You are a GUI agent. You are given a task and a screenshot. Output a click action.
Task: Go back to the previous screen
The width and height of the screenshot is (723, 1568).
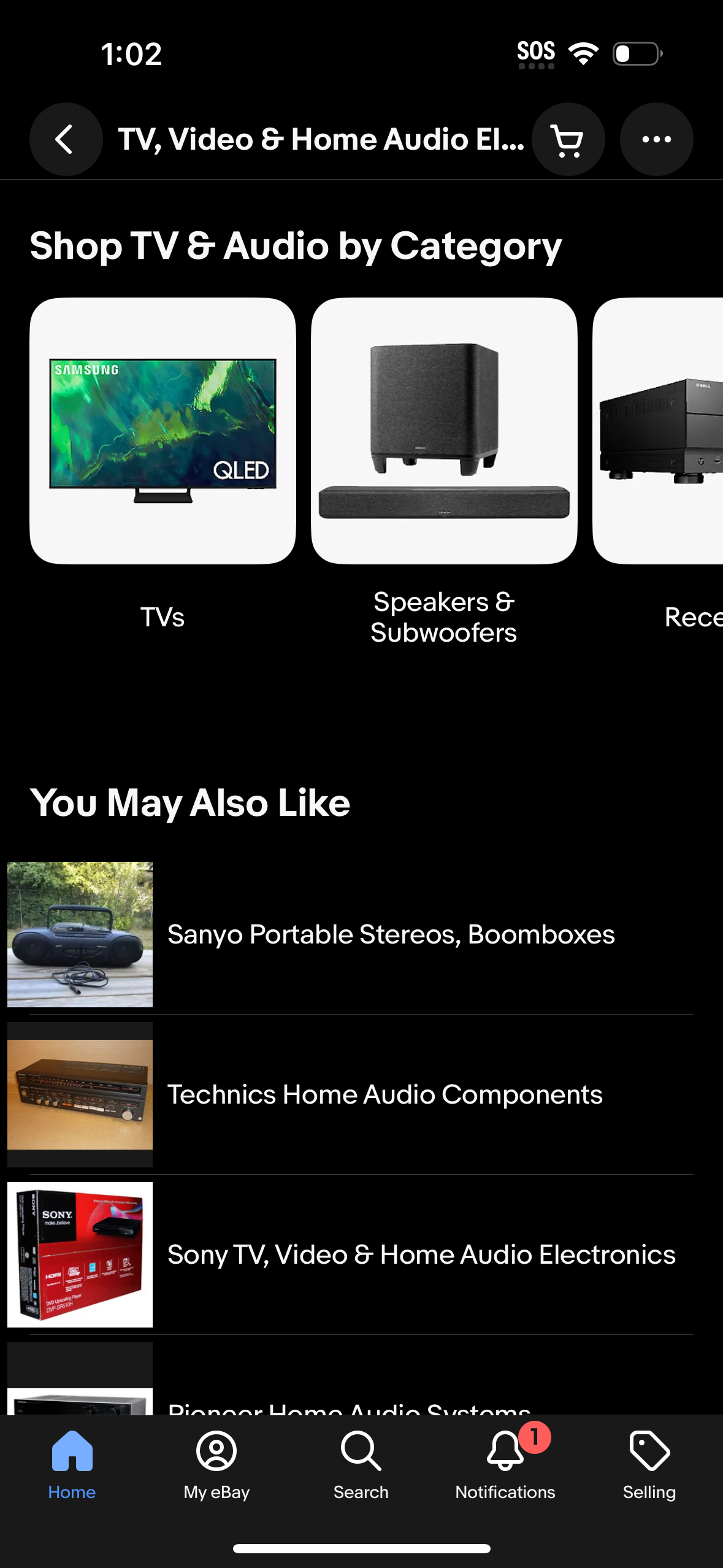66,139
